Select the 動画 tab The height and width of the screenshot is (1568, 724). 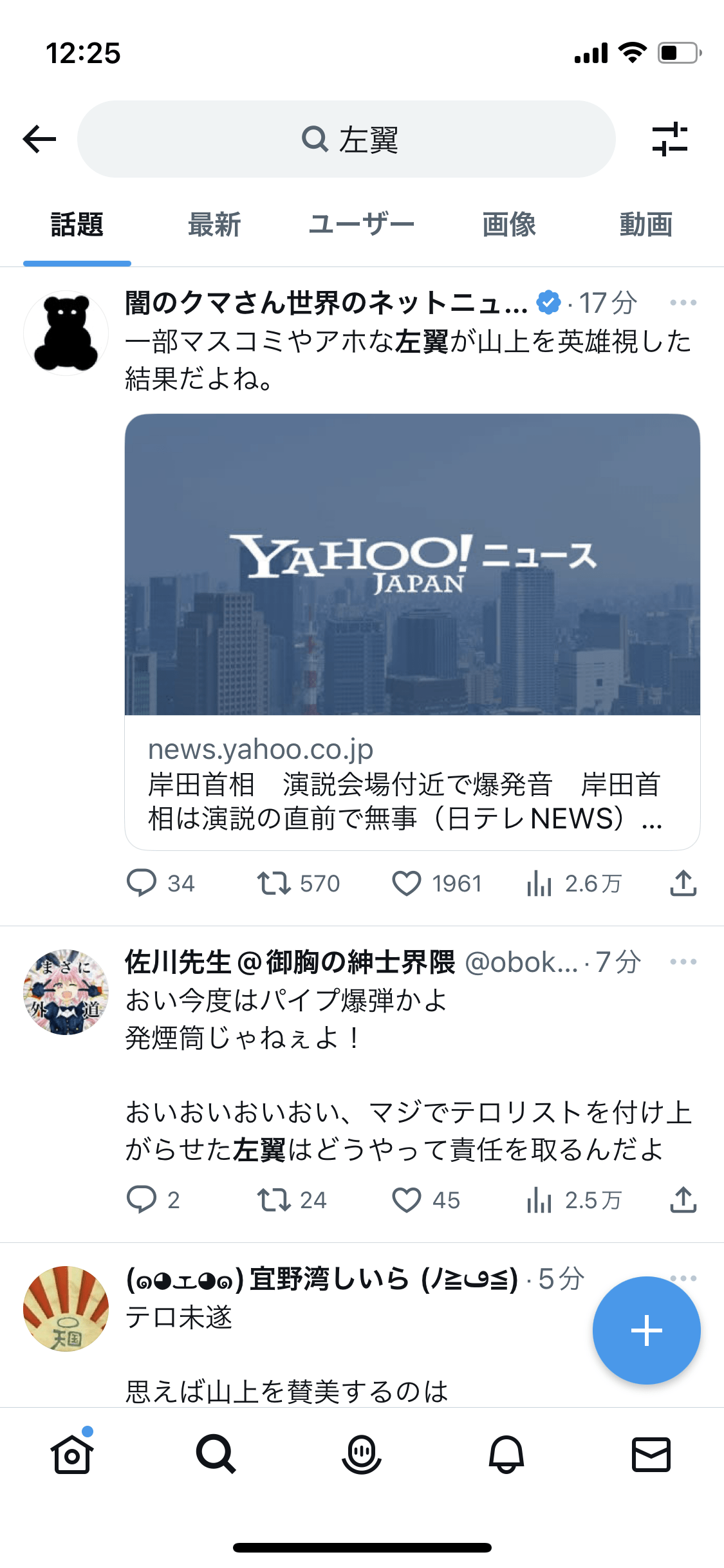pyautogui.click(x=645, y=225)
